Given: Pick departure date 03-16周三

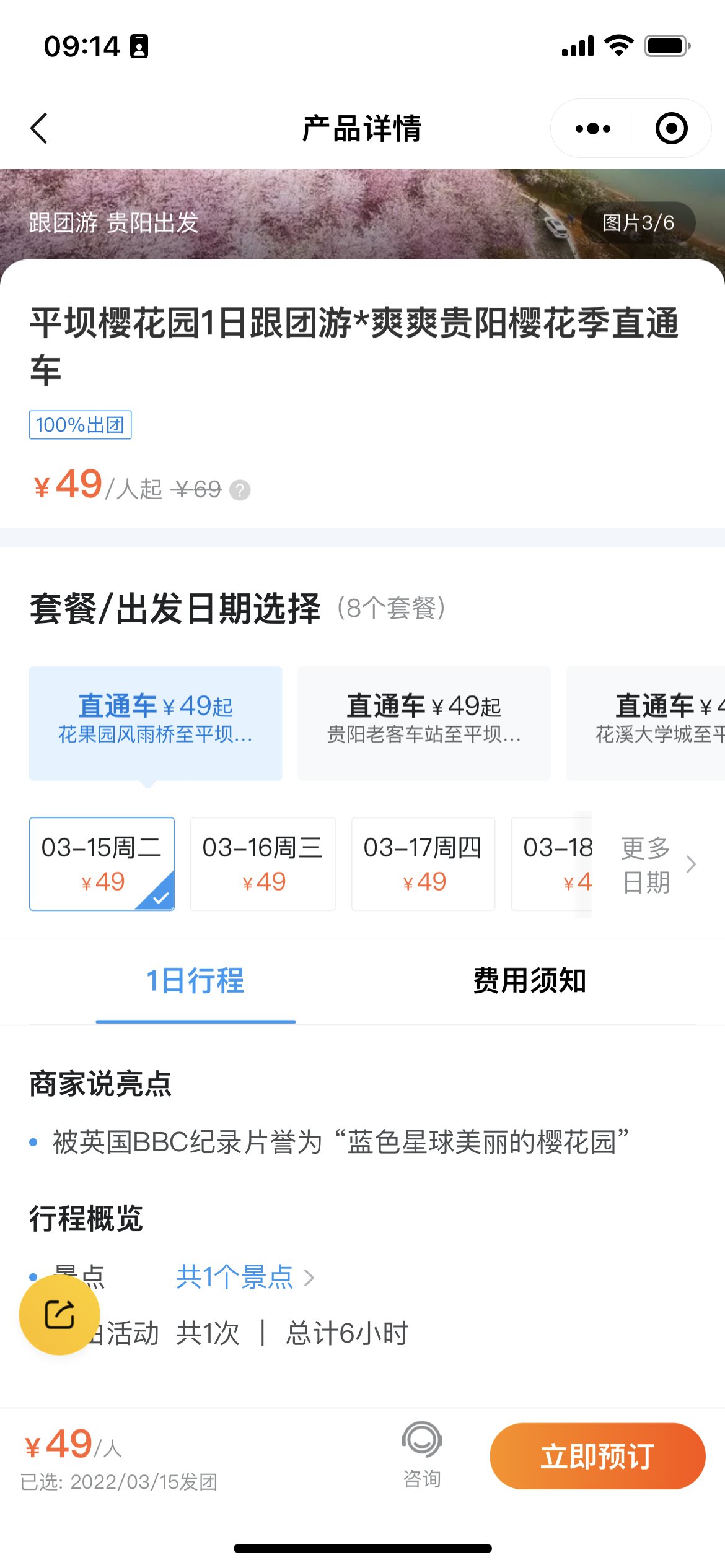Looking at the screenshot, I should click(263, 863).
